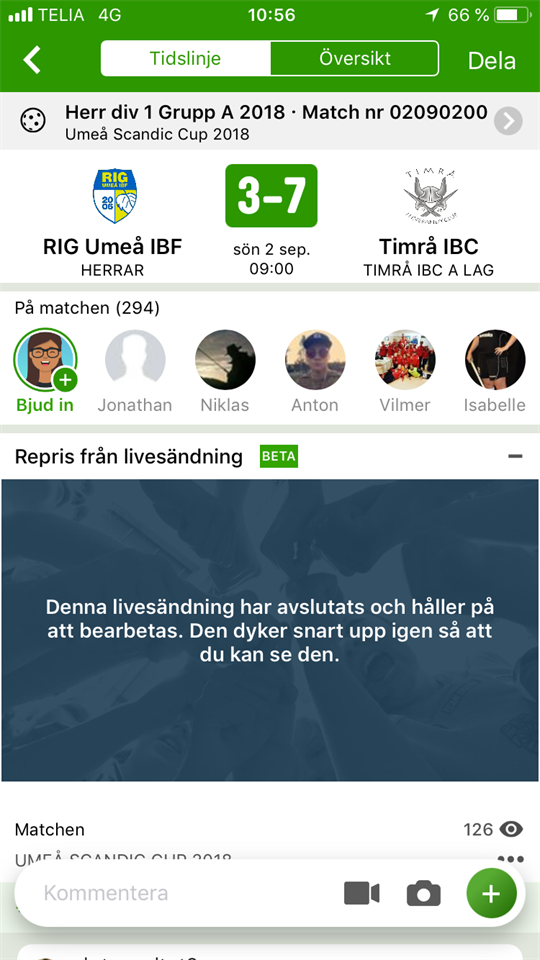
Task: Switch to the Översikt tab
Action: pyautogui.click(x=354, y=59)
